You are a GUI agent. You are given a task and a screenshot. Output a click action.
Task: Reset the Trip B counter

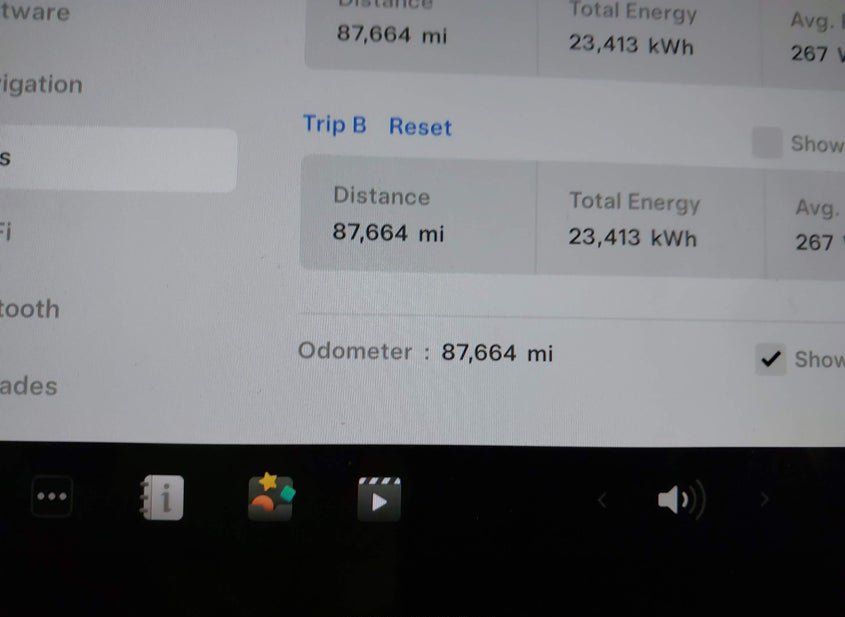point(420,127)
